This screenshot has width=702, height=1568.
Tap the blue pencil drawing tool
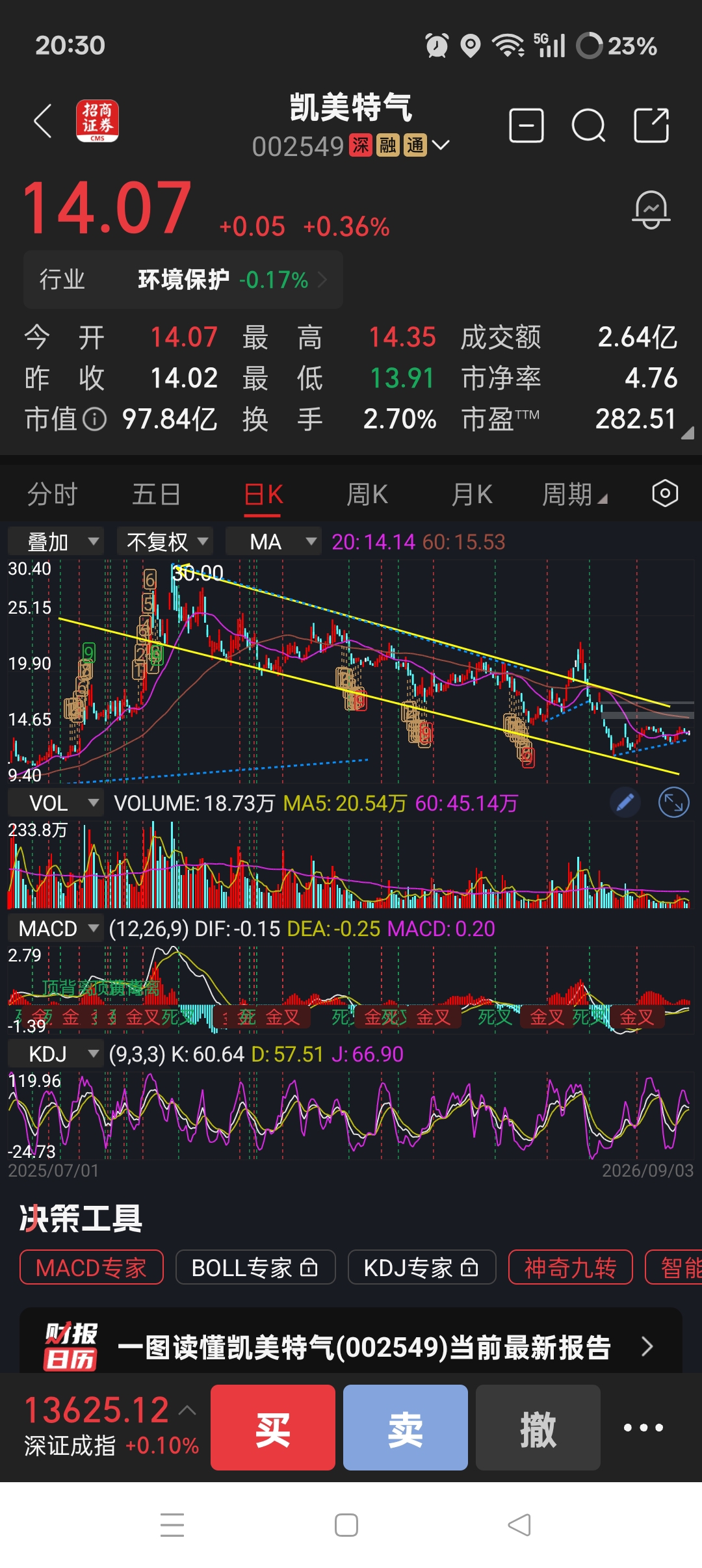click(625, 803)
